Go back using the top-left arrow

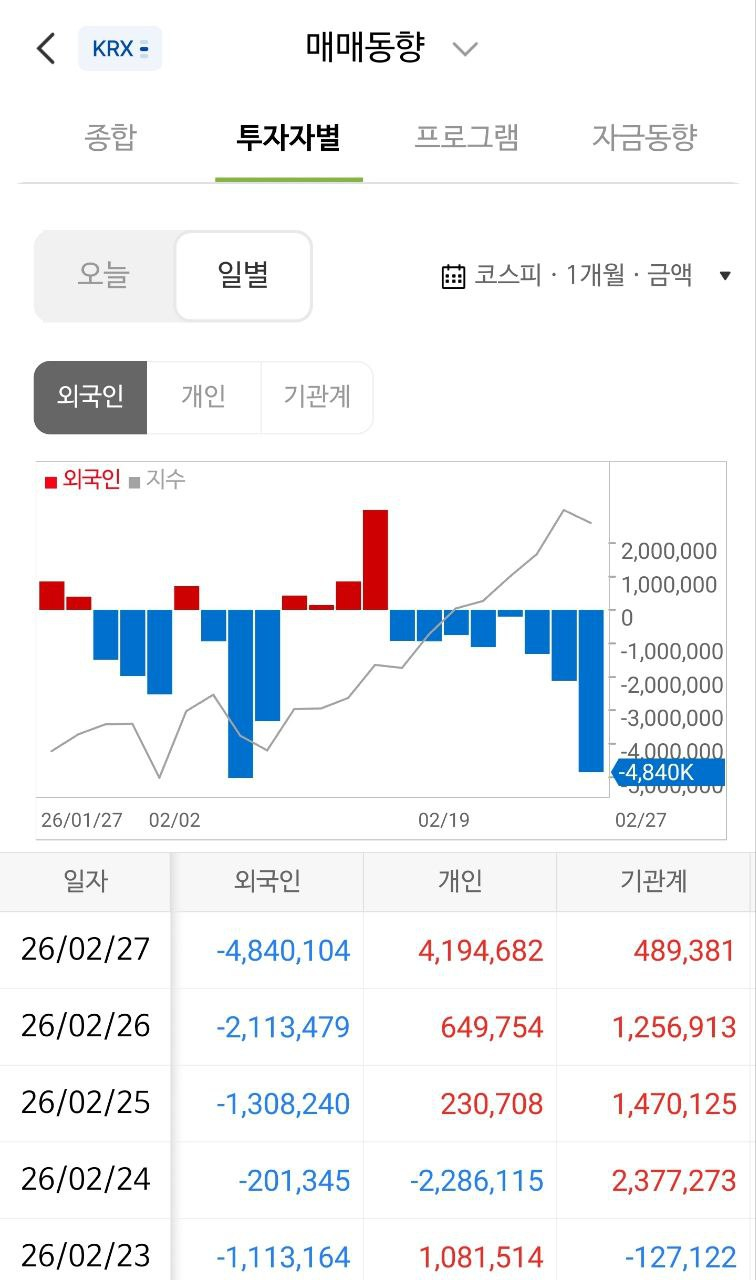point(46,48)
